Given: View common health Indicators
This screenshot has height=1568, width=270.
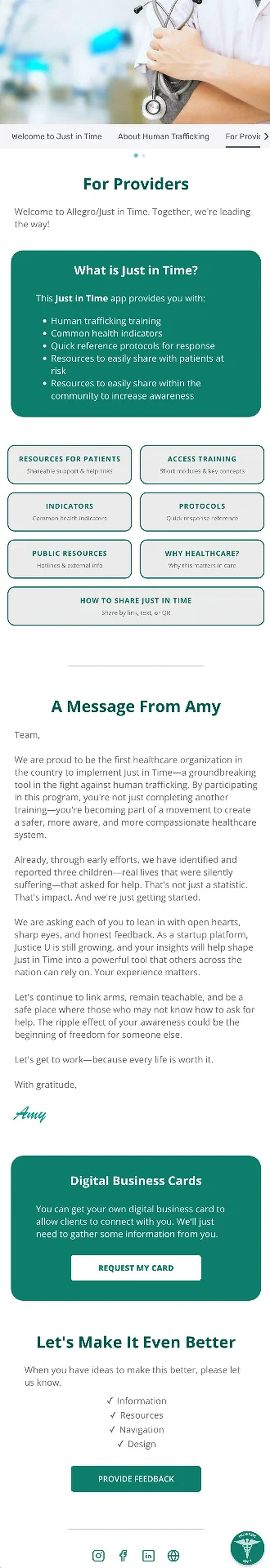Looking at the screenshot, I should (x=70, y=512).
